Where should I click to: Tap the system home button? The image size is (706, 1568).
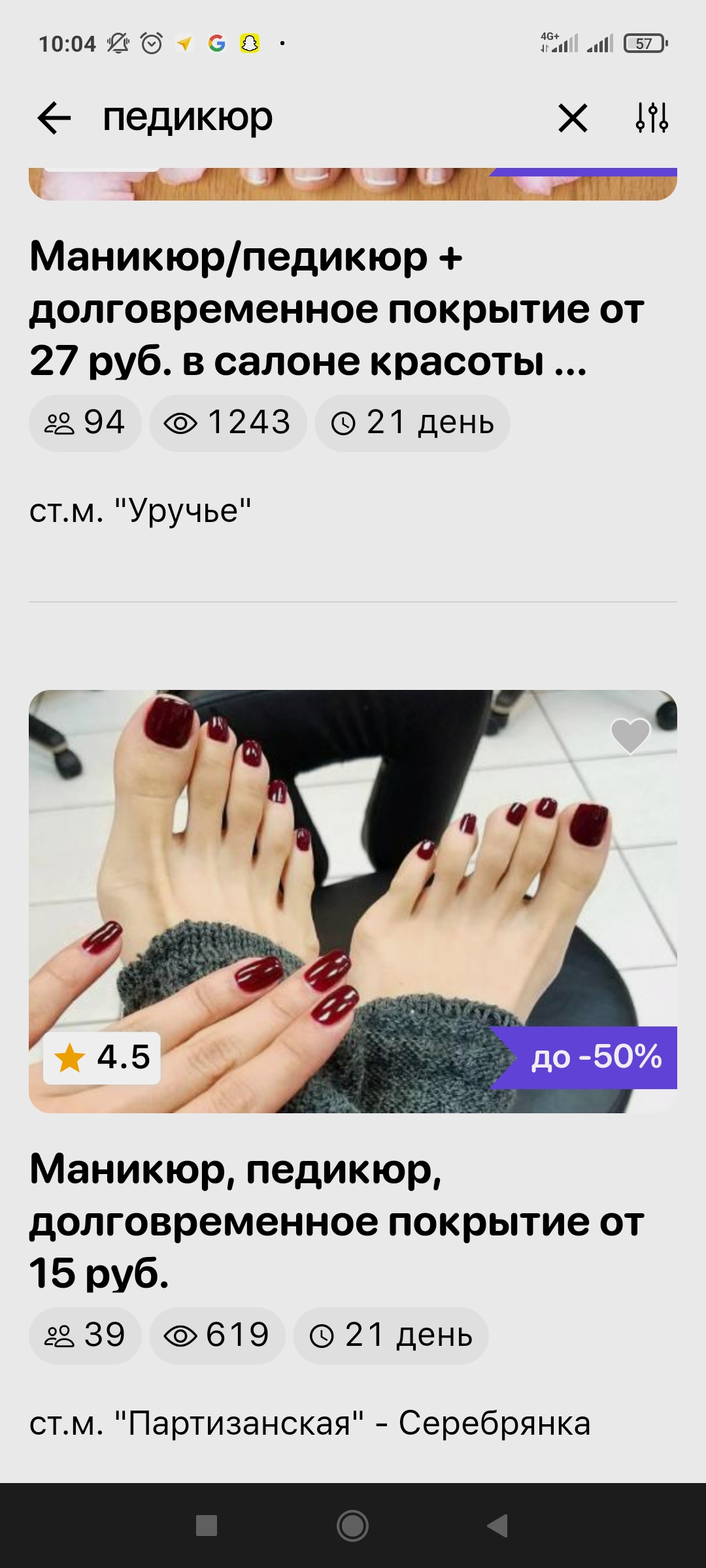coord(352,1526)
